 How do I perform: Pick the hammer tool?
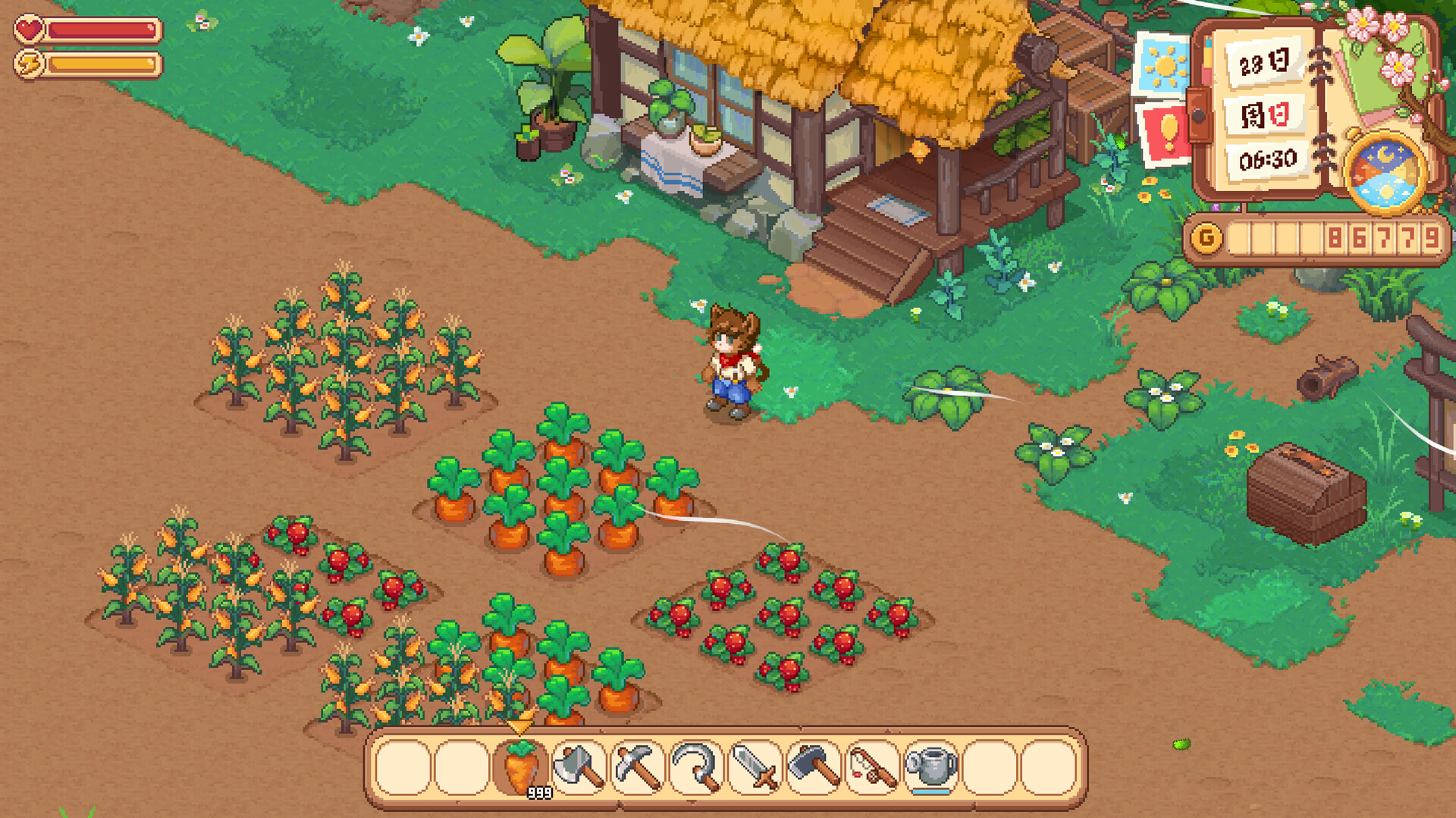[814, 767]
